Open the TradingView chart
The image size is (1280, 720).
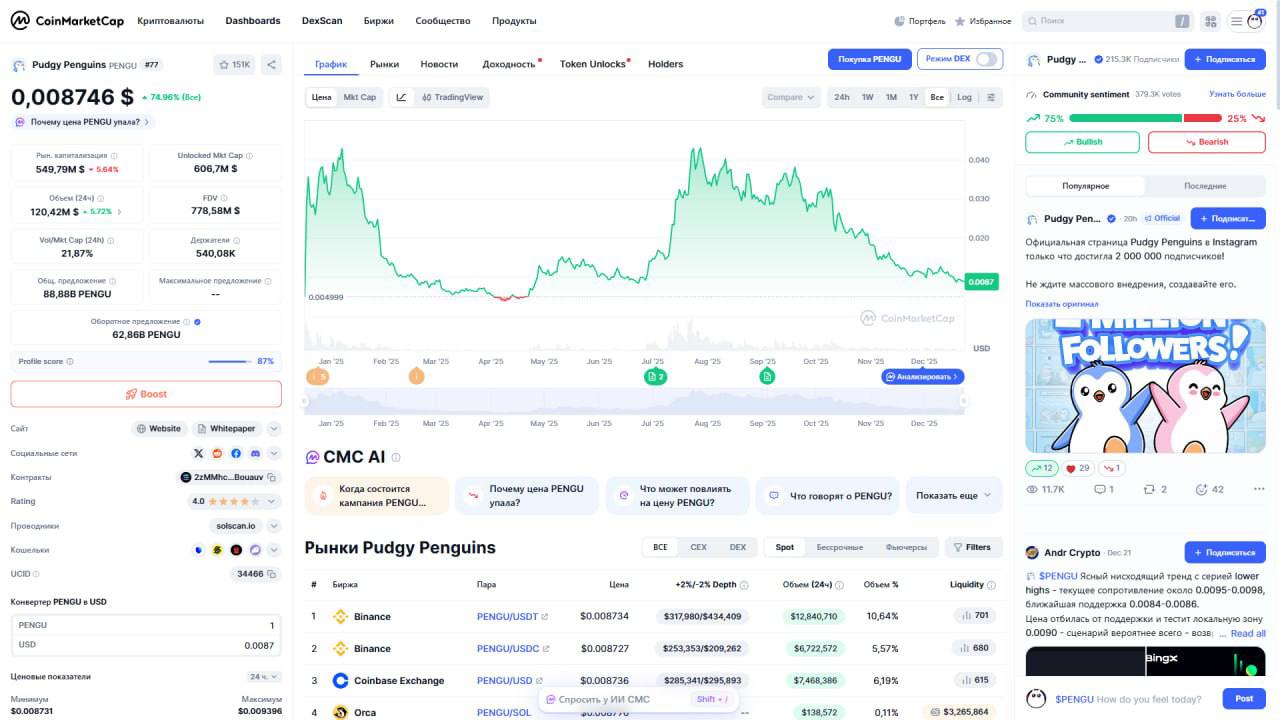pos(452,97)
